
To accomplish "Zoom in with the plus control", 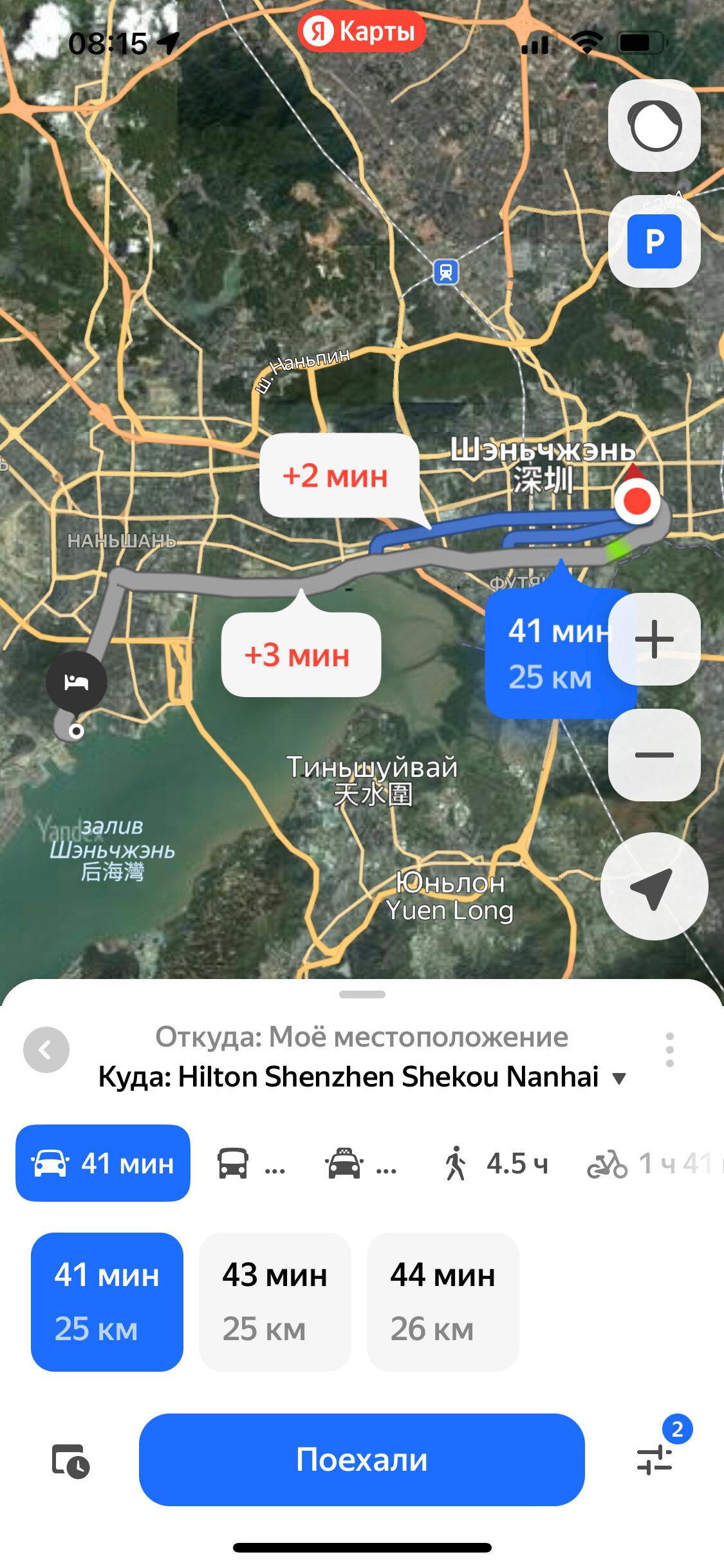I will coord(654,639).
